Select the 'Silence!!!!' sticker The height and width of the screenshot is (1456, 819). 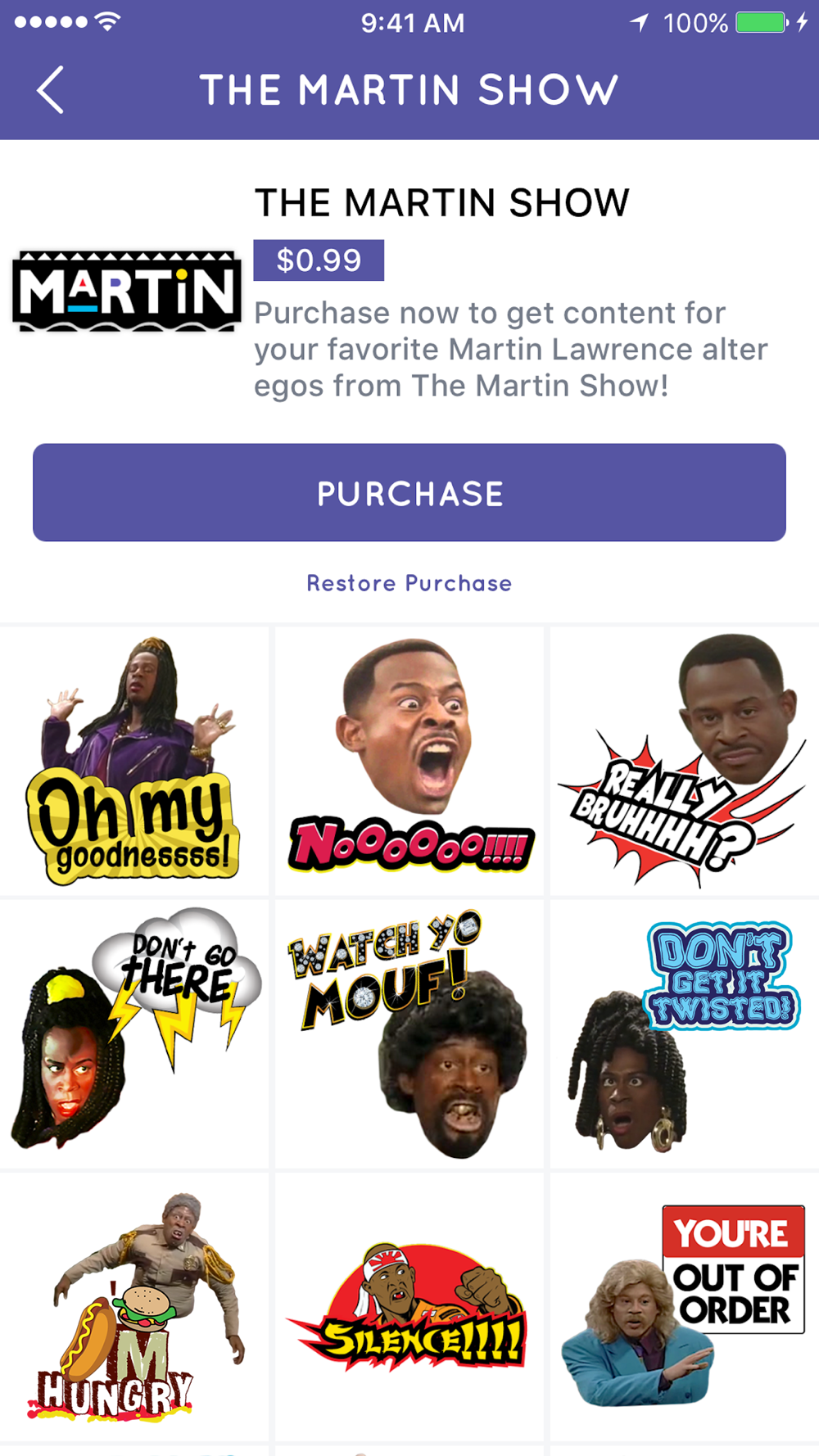tap(409, 1307)
